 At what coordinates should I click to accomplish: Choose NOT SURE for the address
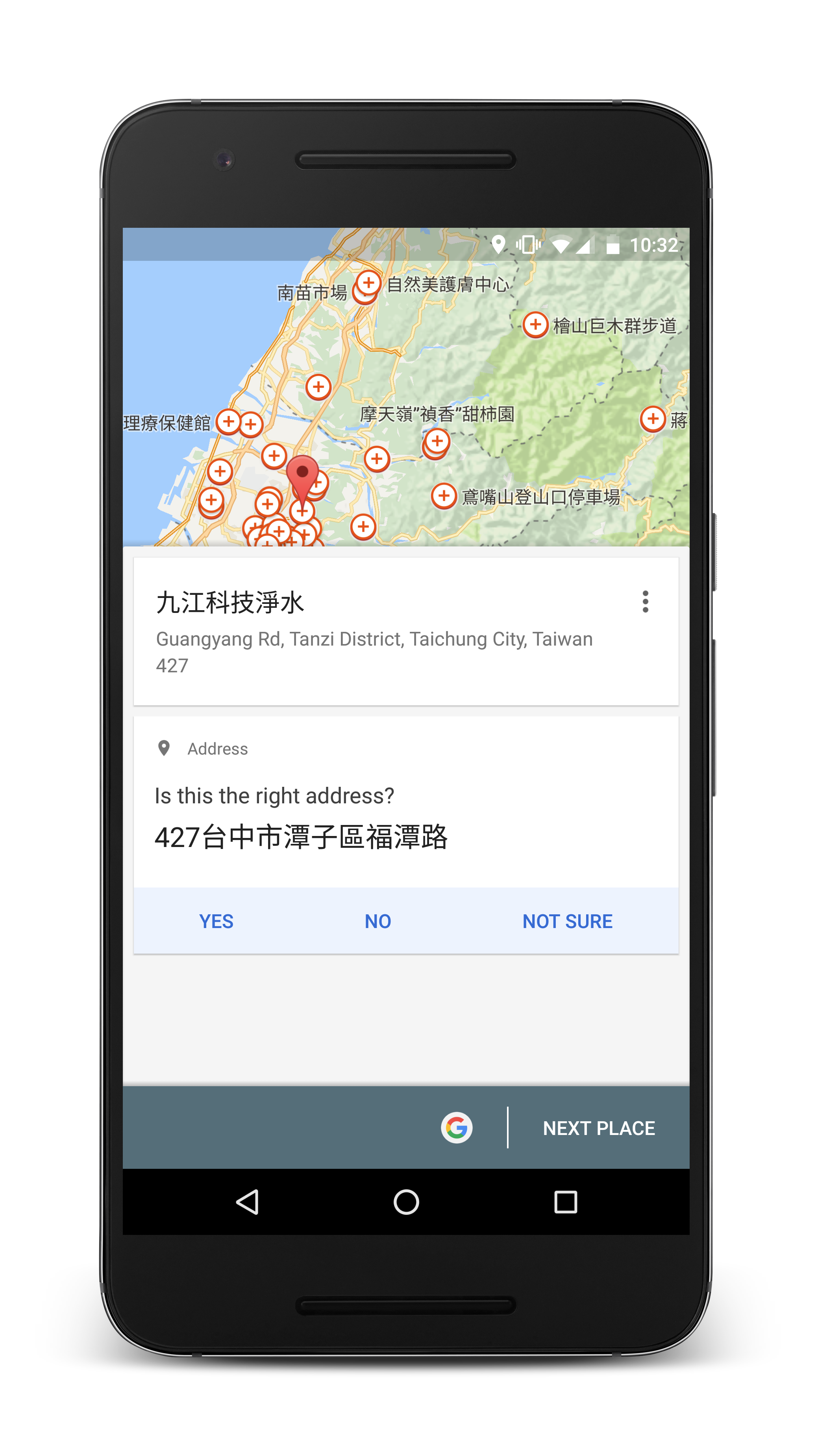pyautogui.click(x=567, y=921)
